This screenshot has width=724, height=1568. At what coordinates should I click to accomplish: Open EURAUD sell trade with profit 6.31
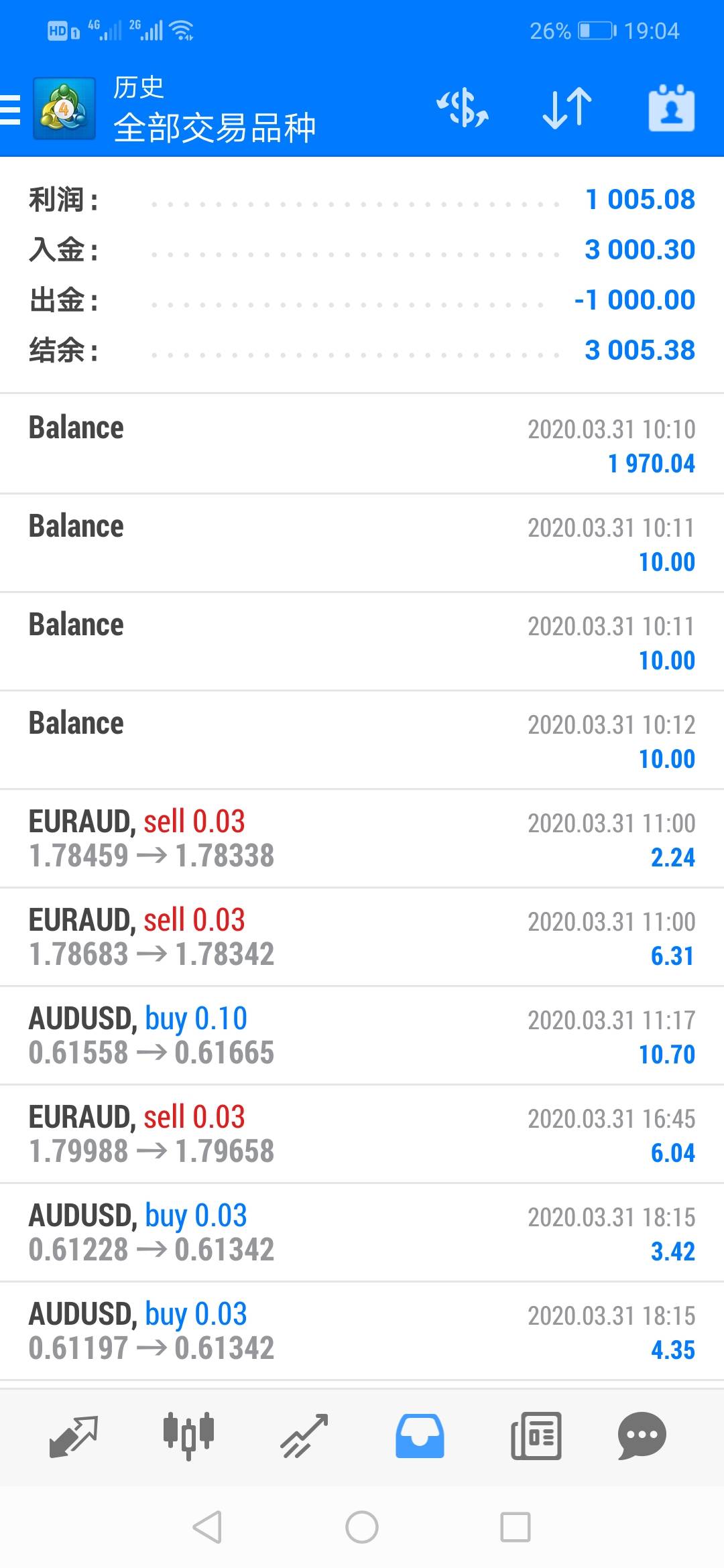362,937
